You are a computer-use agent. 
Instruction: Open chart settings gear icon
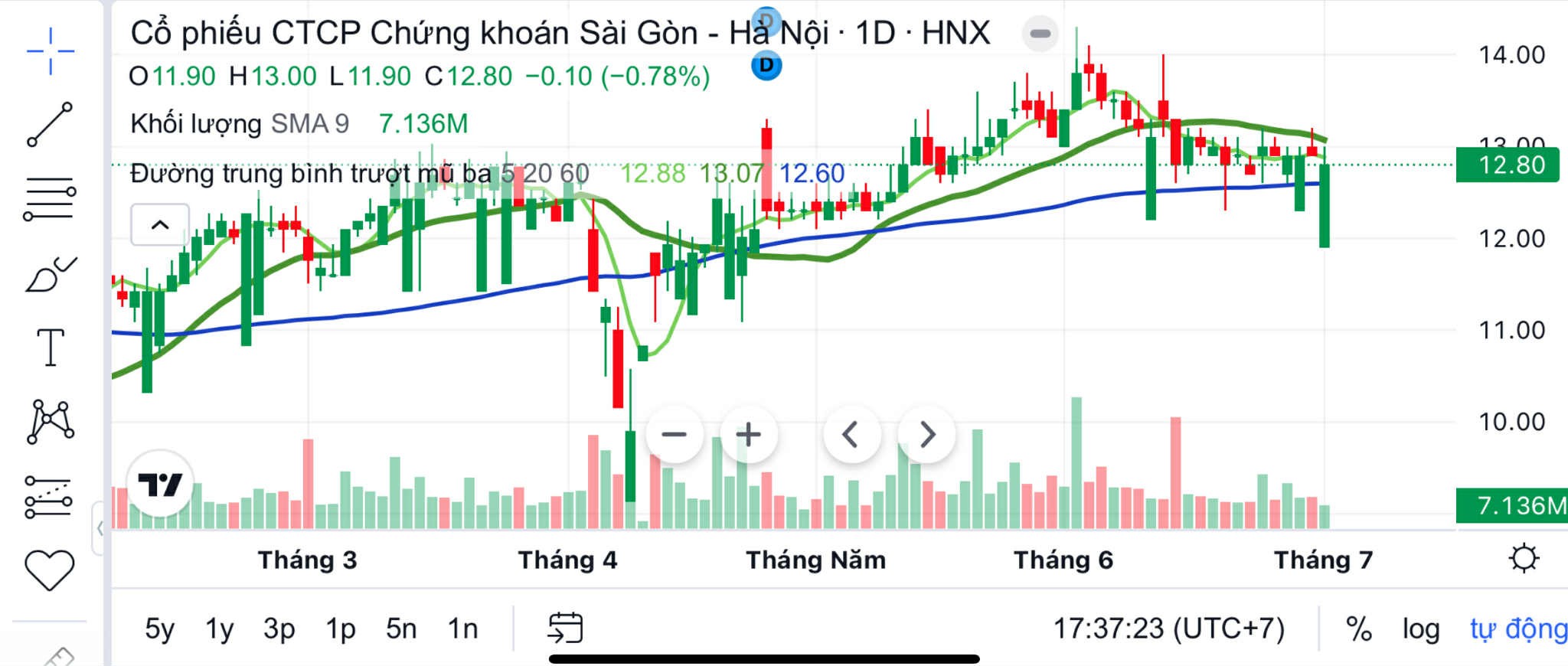coord(1523,559)
